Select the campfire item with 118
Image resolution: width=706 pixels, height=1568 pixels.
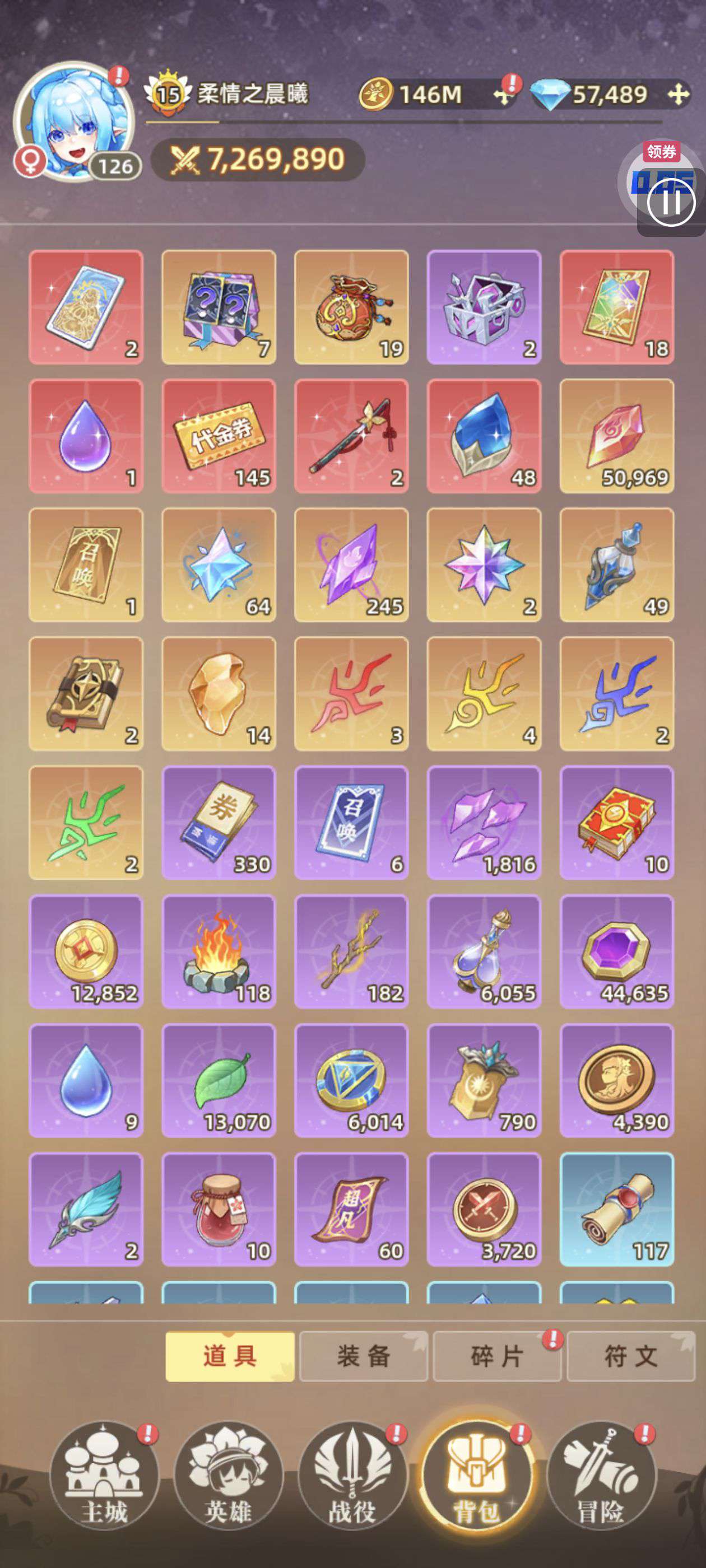(x=219, y=951)
